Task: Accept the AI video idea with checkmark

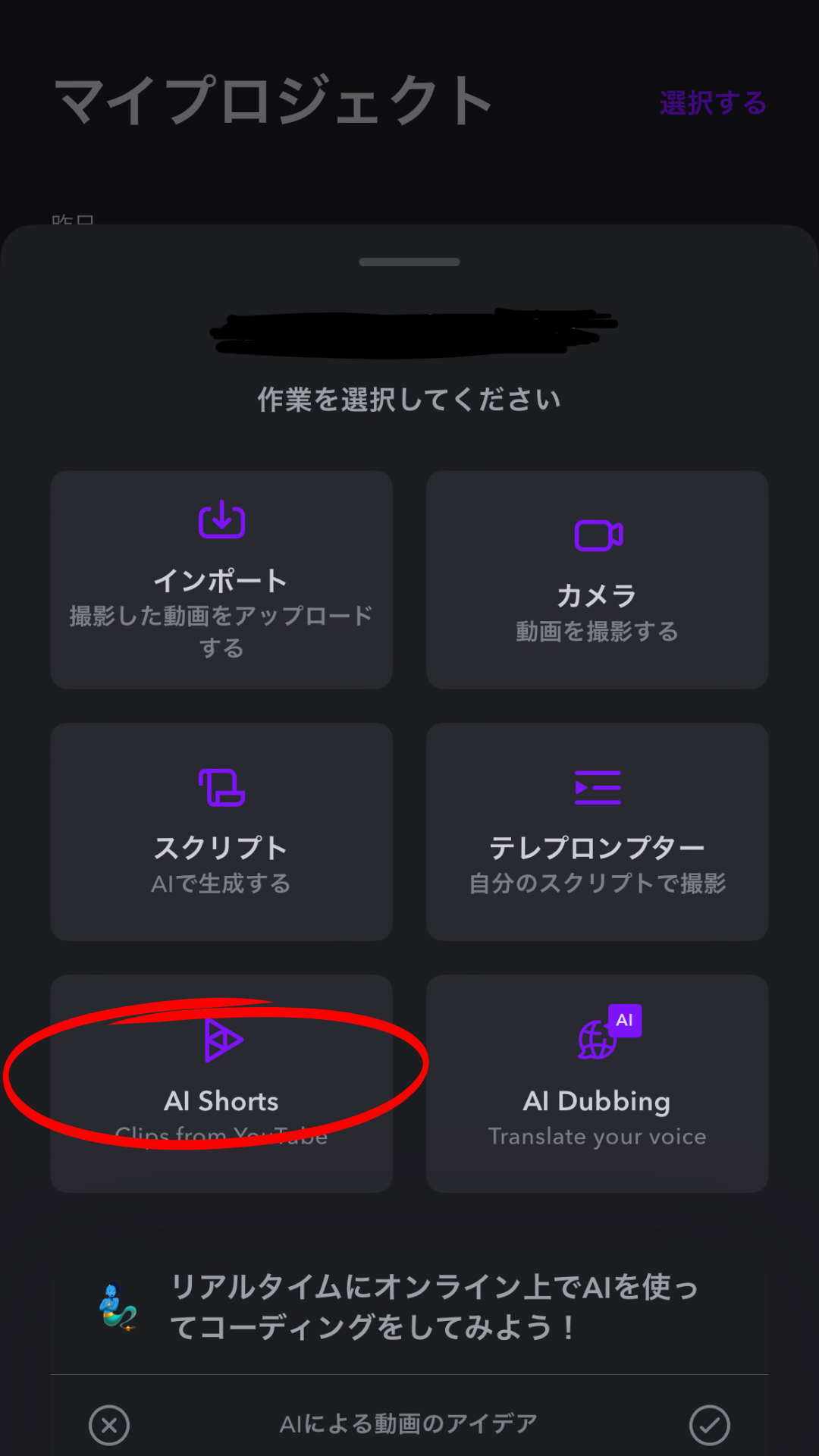Action: (710, 1425)
